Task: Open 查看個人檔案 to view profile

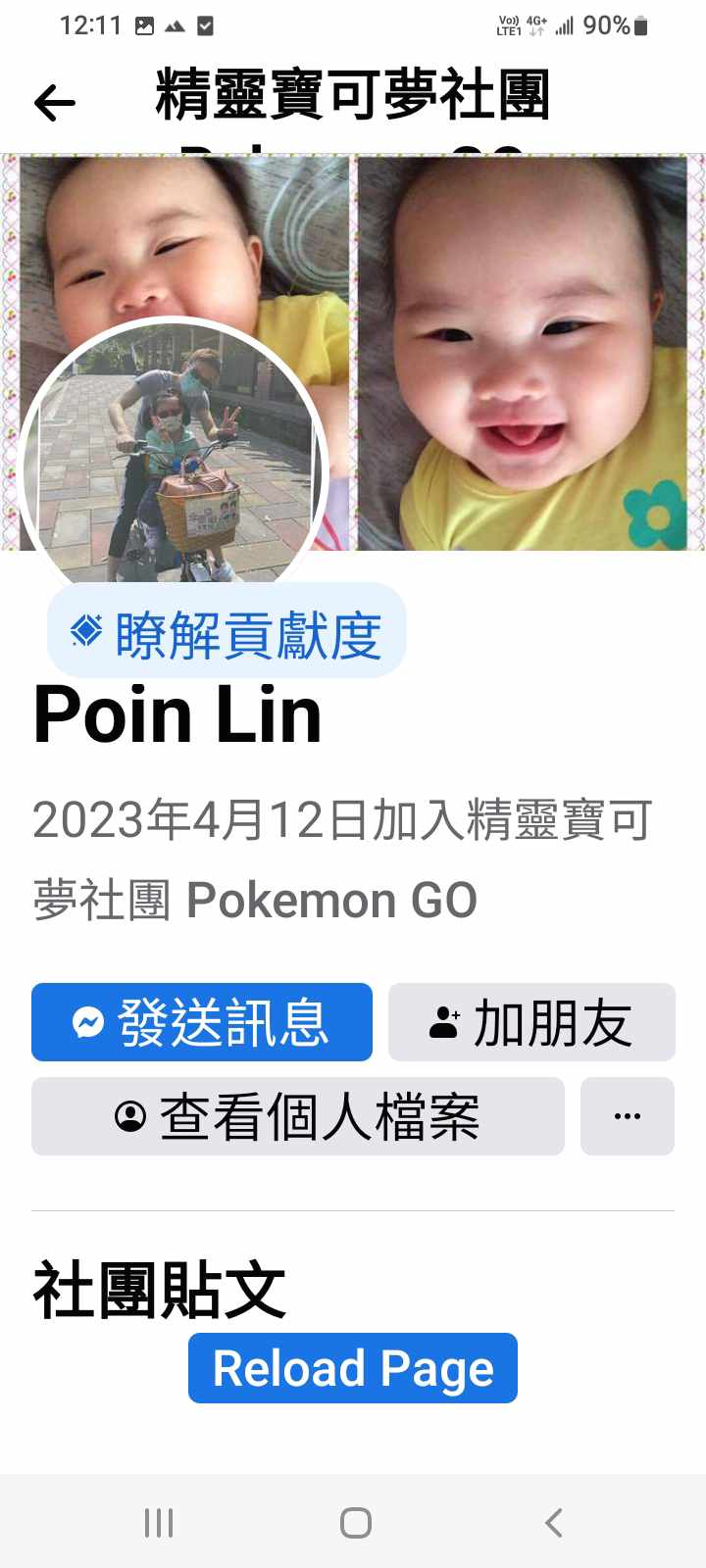Action: [298, 1116]
